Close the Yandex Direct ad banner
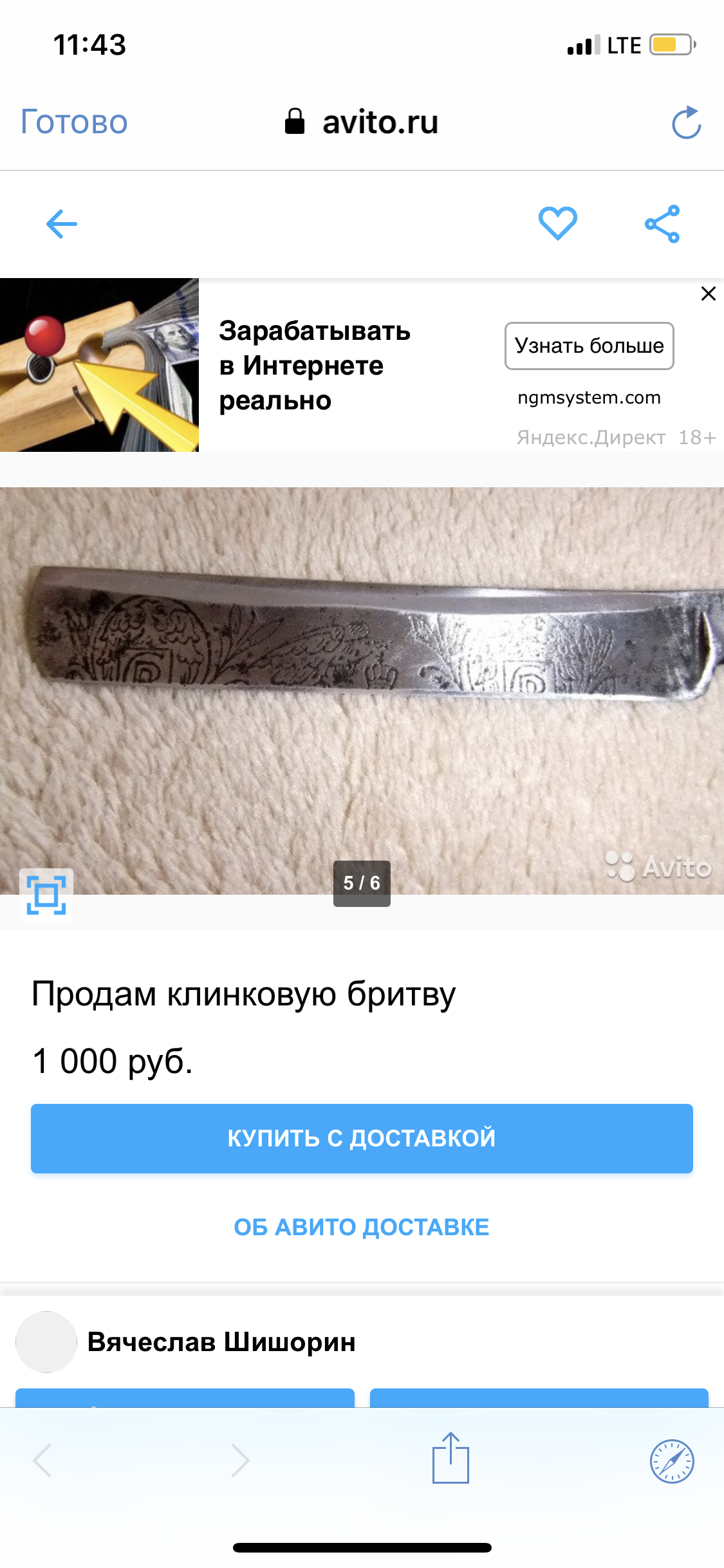724x1568 pixels. (x=708, y=294)
